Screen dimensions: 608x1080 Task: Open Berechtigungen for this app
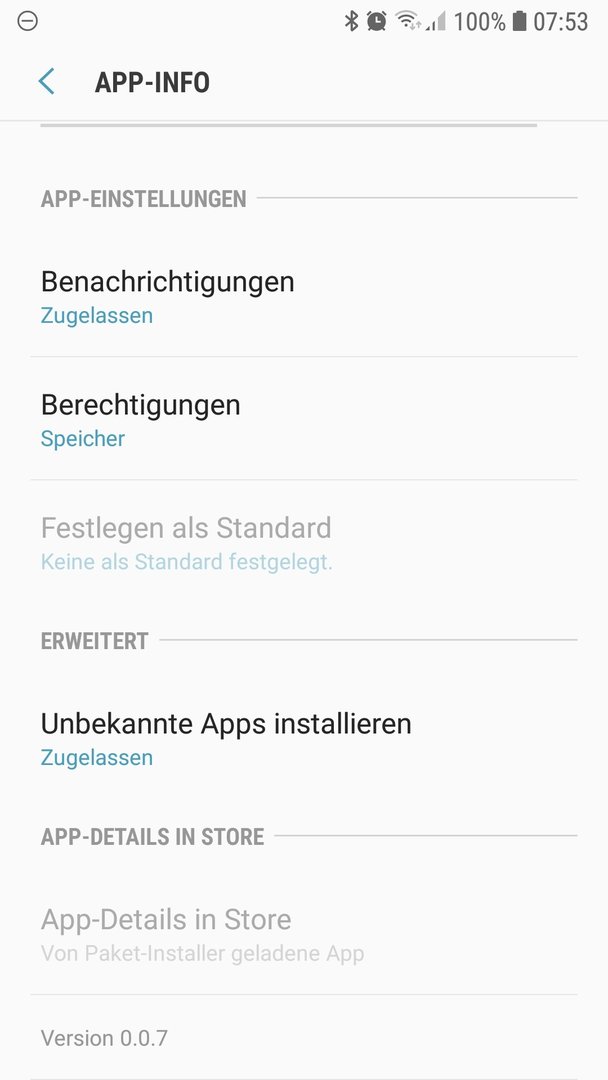141,419
